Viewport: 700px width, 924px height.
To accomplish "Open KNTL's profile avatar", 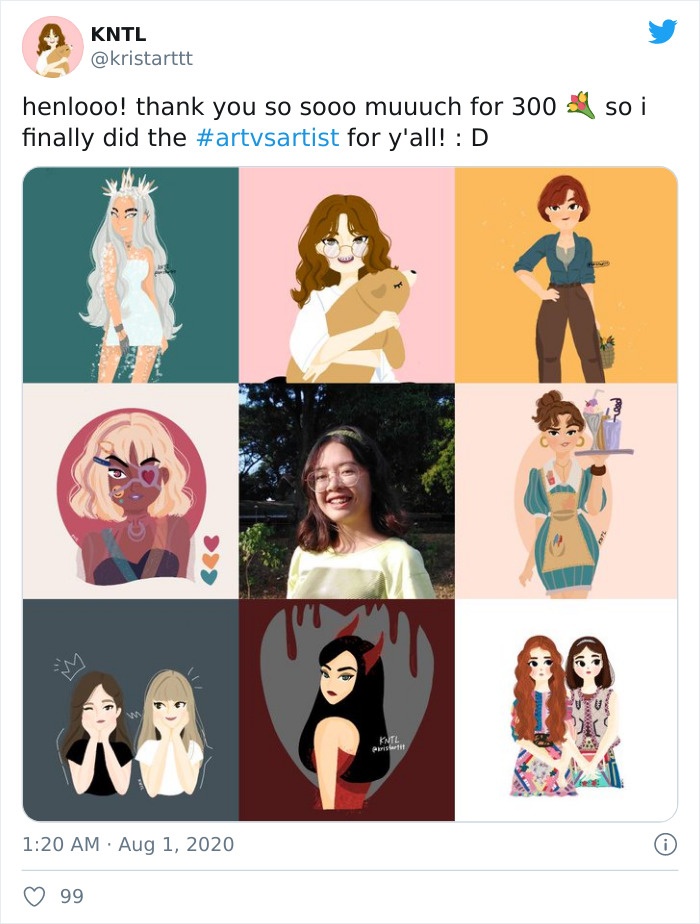I will [53, 46].
